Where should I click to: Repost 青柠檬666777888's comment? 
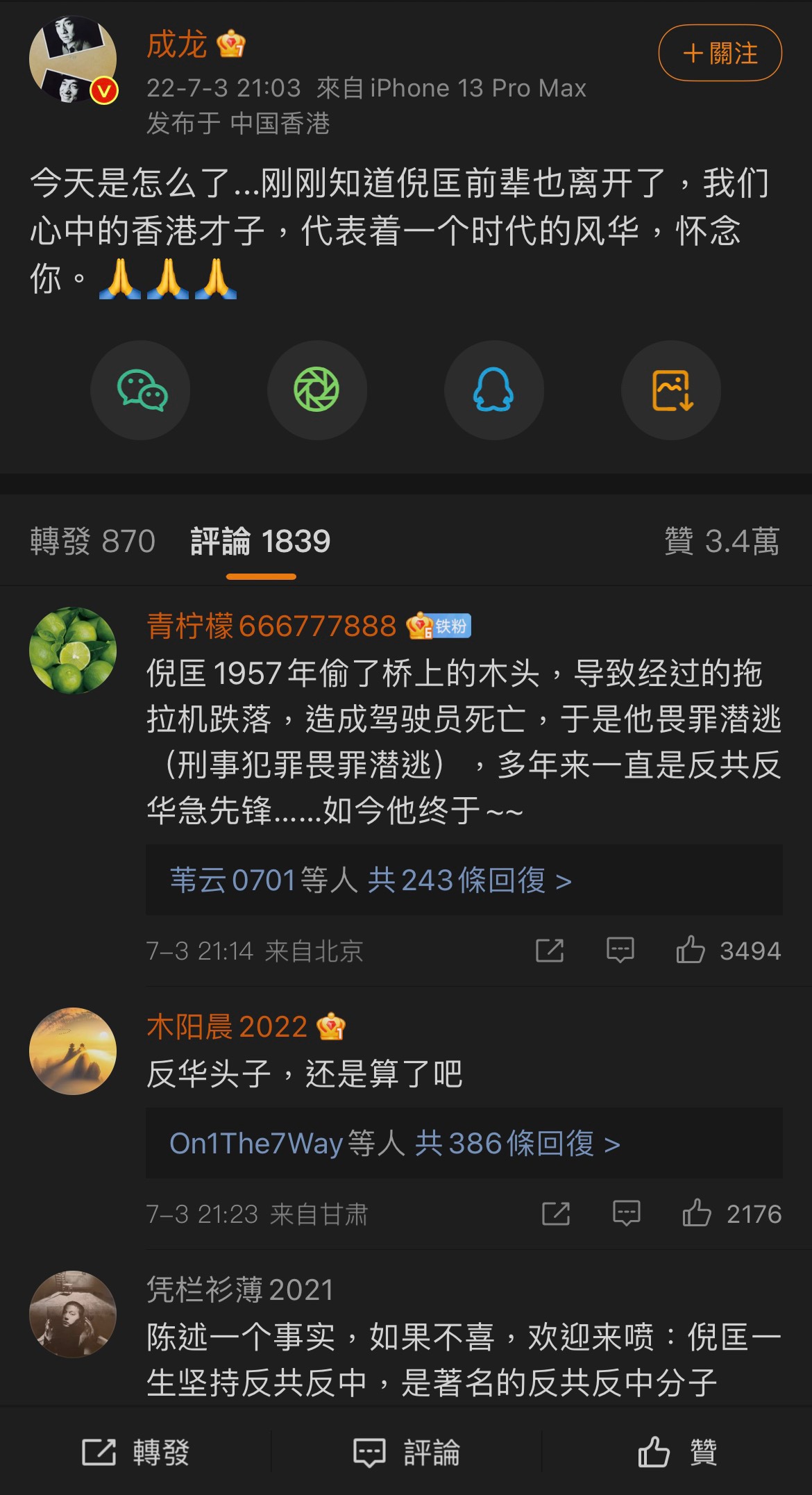click(x=550, y=950)
